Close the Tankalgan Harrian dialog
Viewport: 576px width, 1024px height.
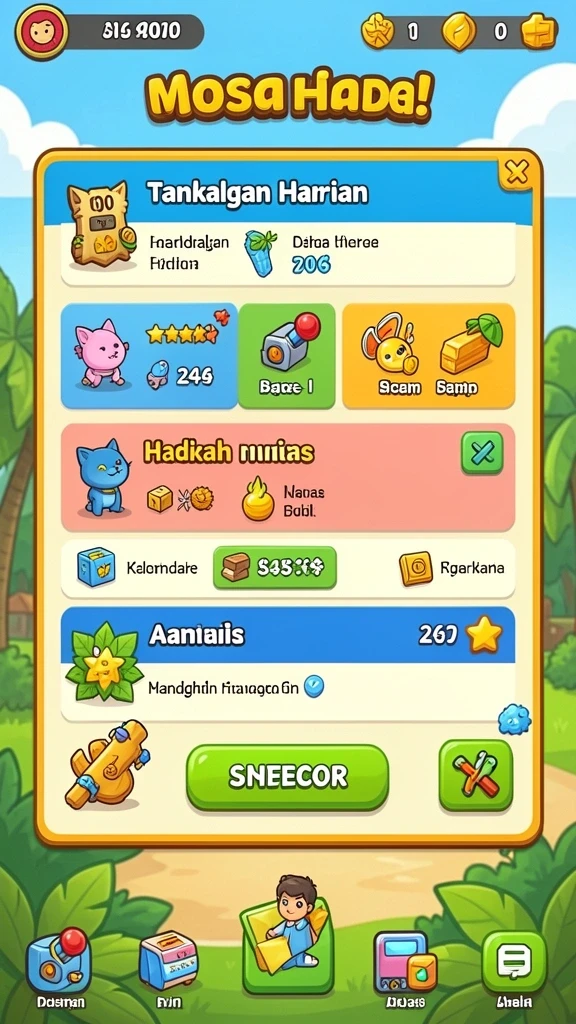point(517,173)
